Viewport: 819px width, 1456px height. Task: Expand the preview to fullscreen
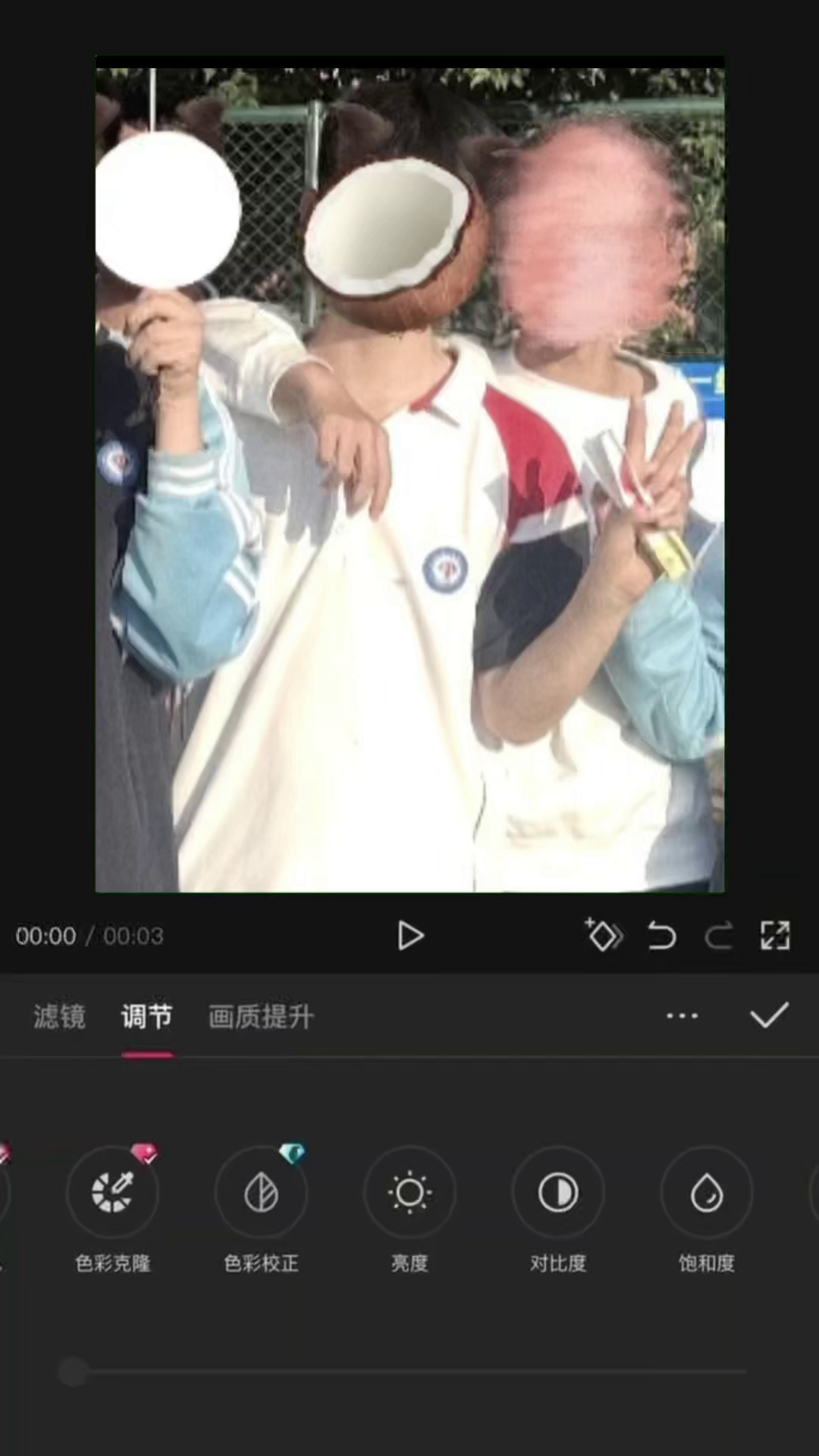[775, 936]
